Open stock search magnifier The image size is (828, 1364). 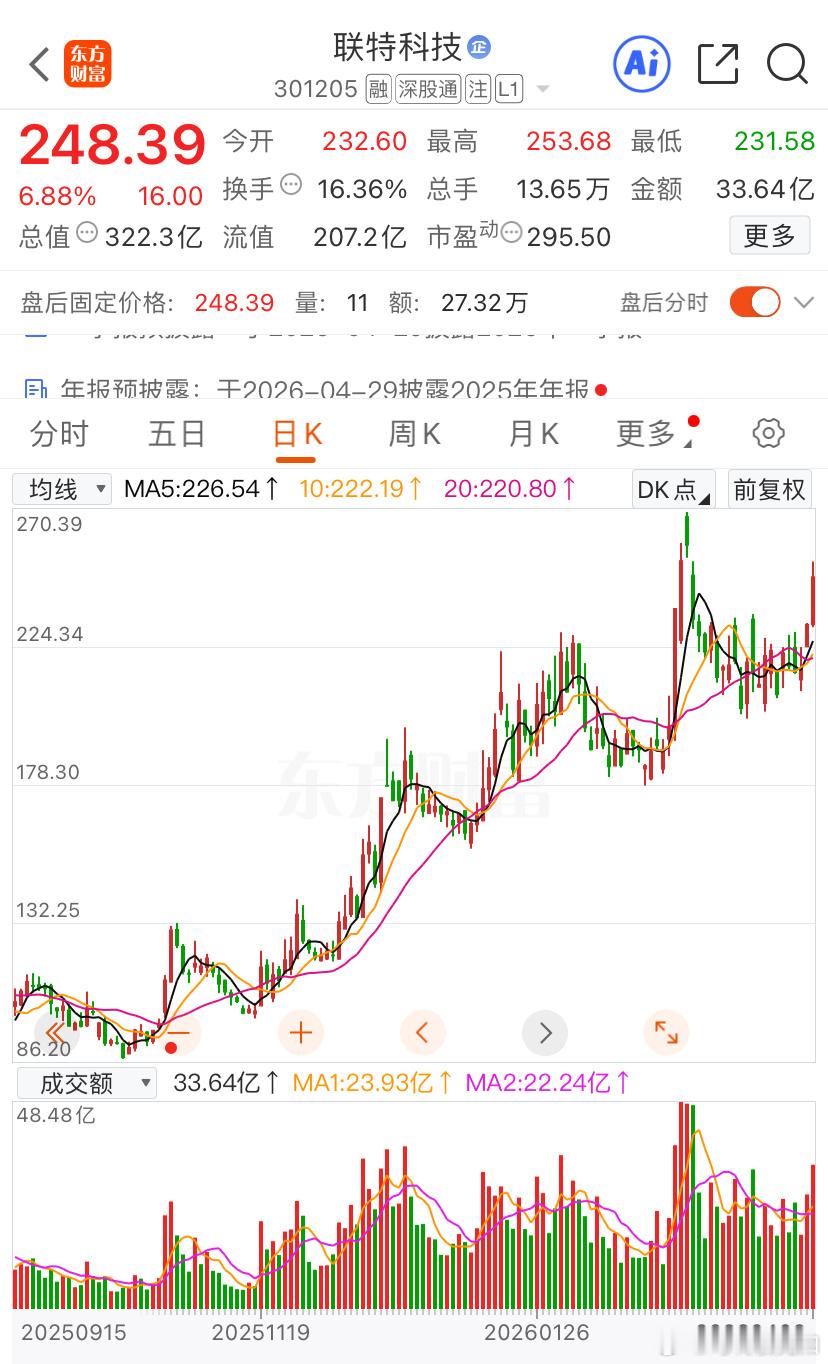click(788, 64)
